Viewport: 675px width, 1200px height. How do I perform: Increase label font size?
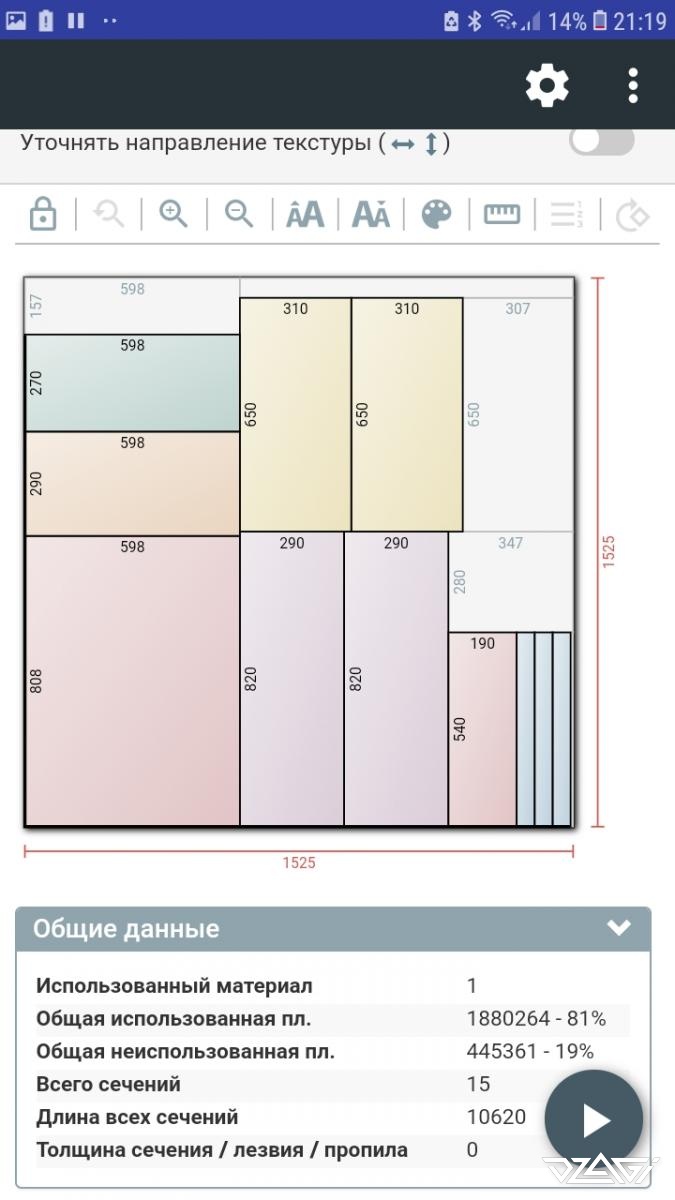[305, 214]
